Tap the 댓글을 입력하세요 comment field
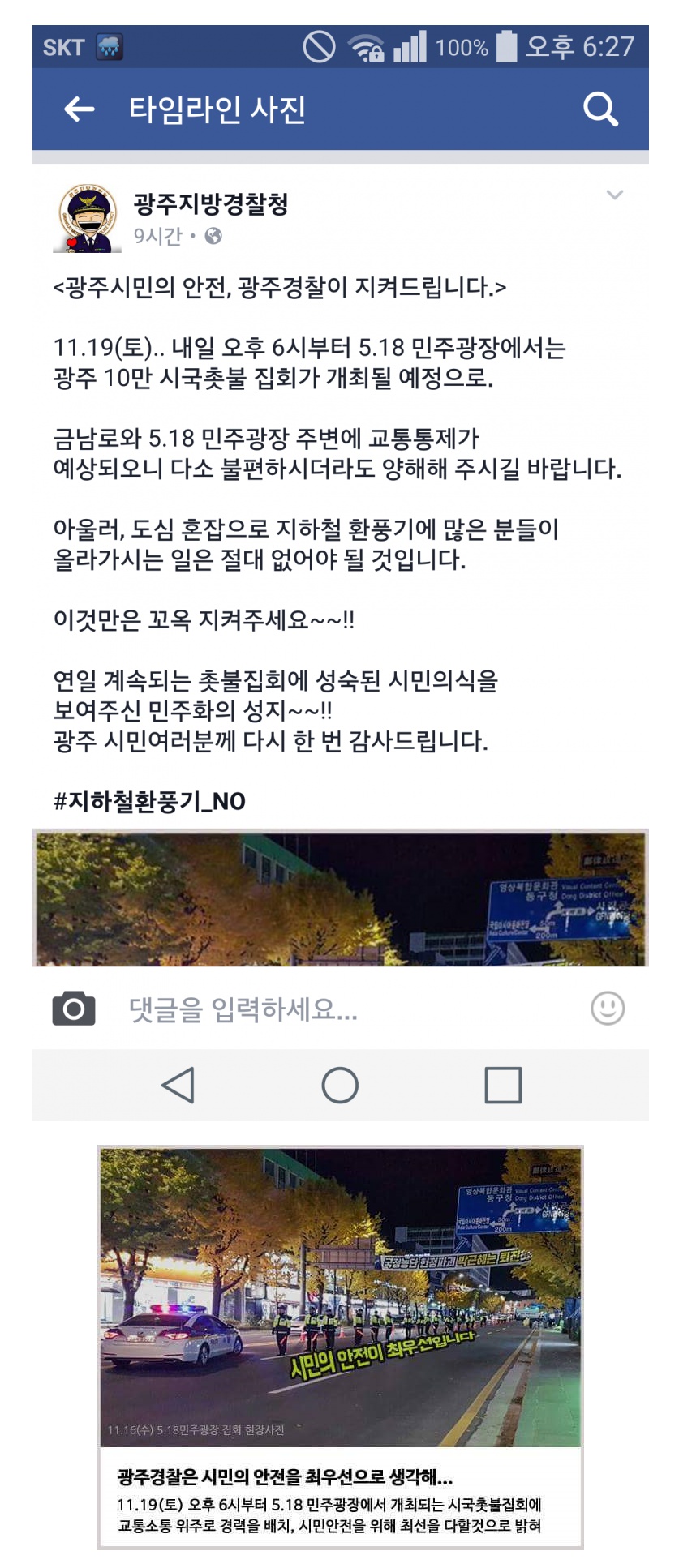 point(324,1009)
